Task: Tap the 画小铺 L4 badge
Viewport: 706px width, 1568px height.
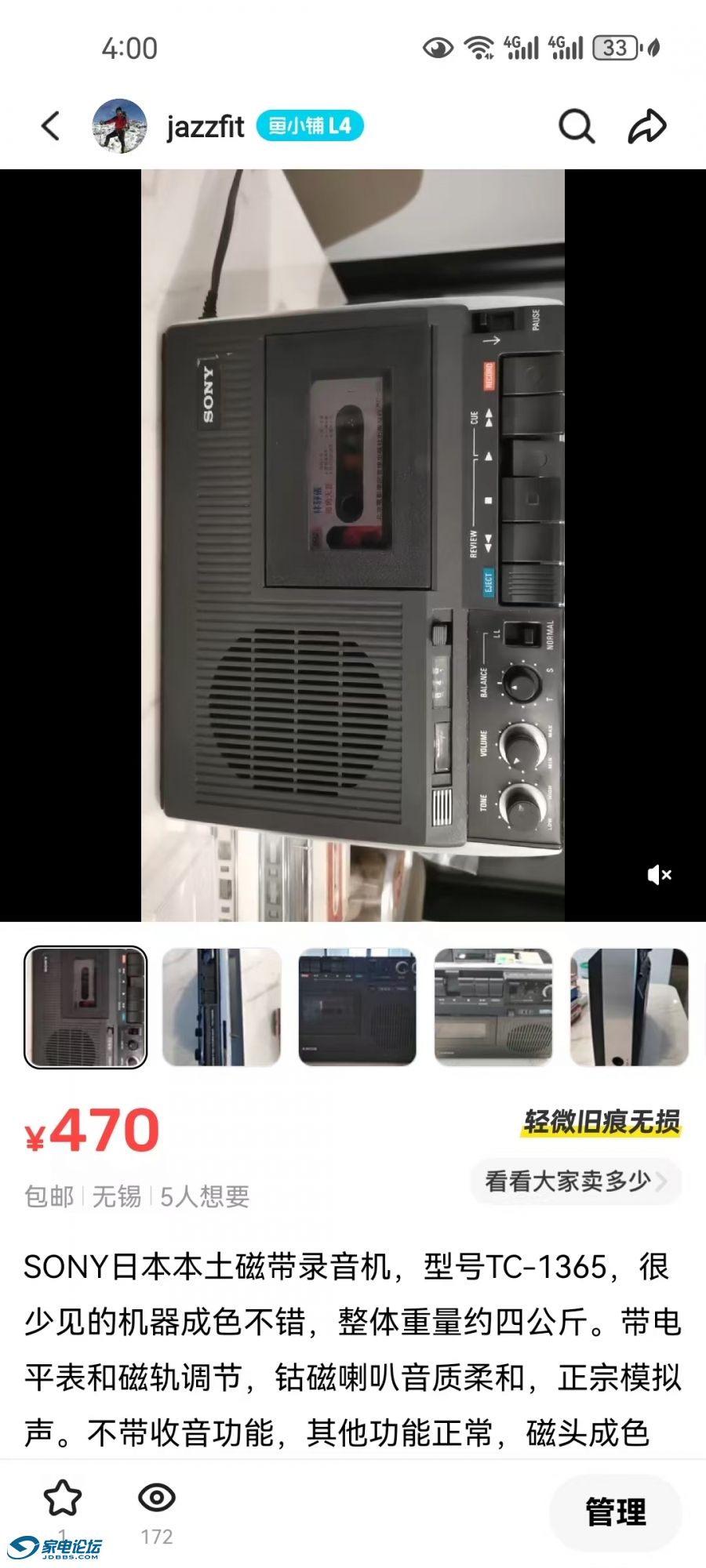Action: pos(310,126)
